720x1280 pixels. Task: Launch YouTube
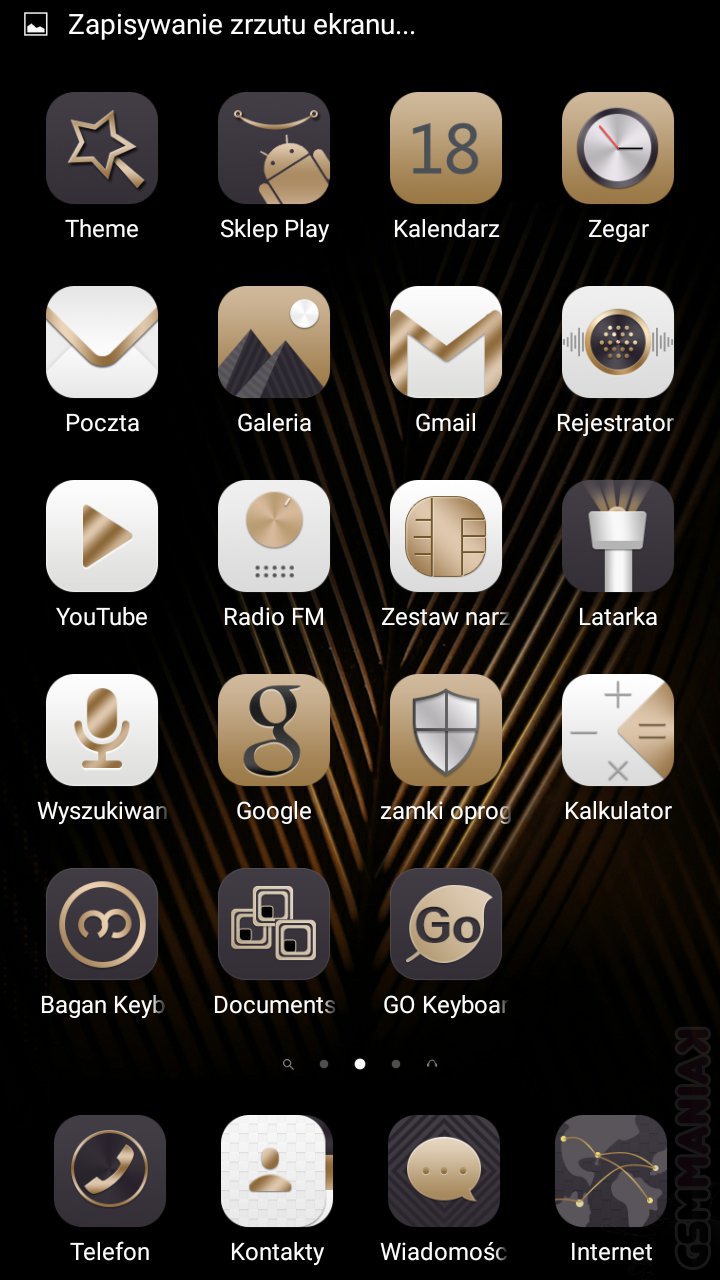point(102,536)
